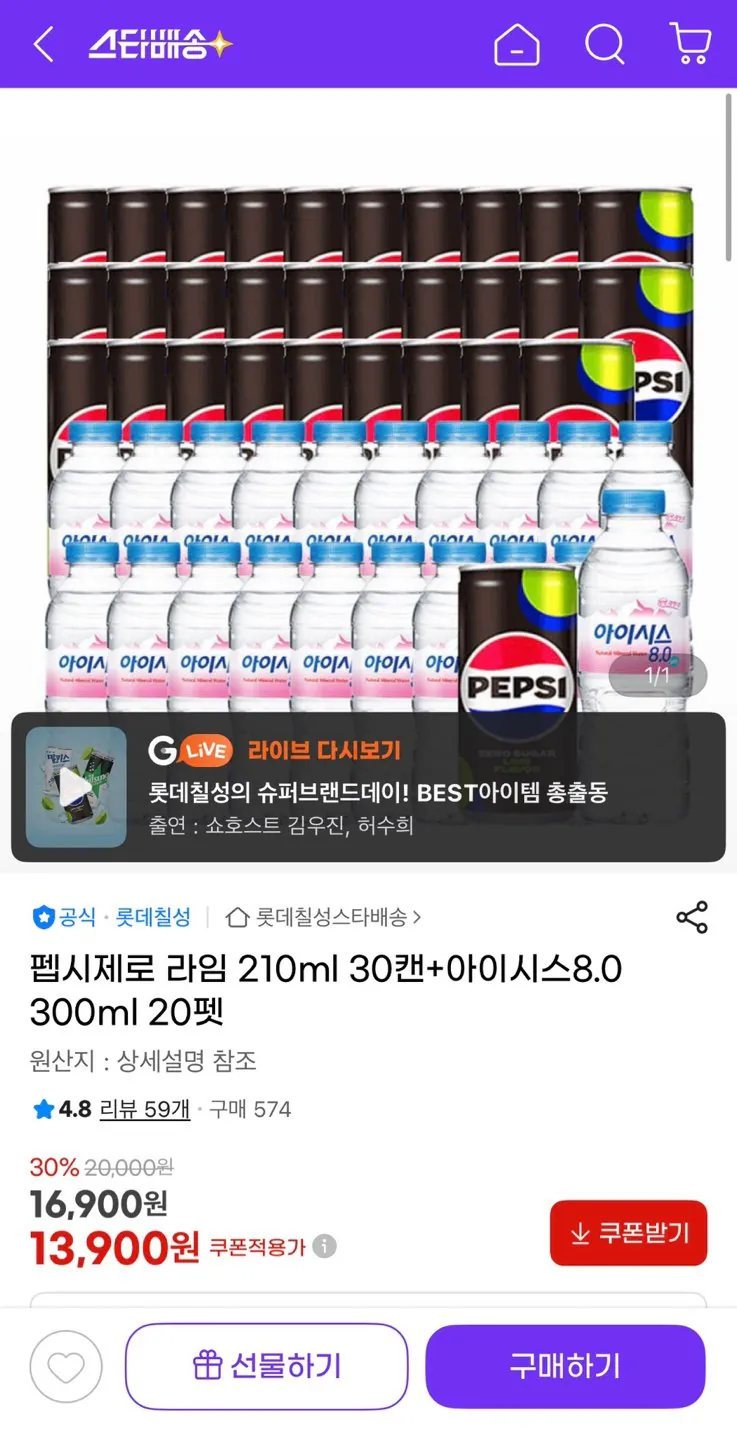The image size is (737, 1440).
Task: Open the home screen via the home icon
Action: [516, 44]
